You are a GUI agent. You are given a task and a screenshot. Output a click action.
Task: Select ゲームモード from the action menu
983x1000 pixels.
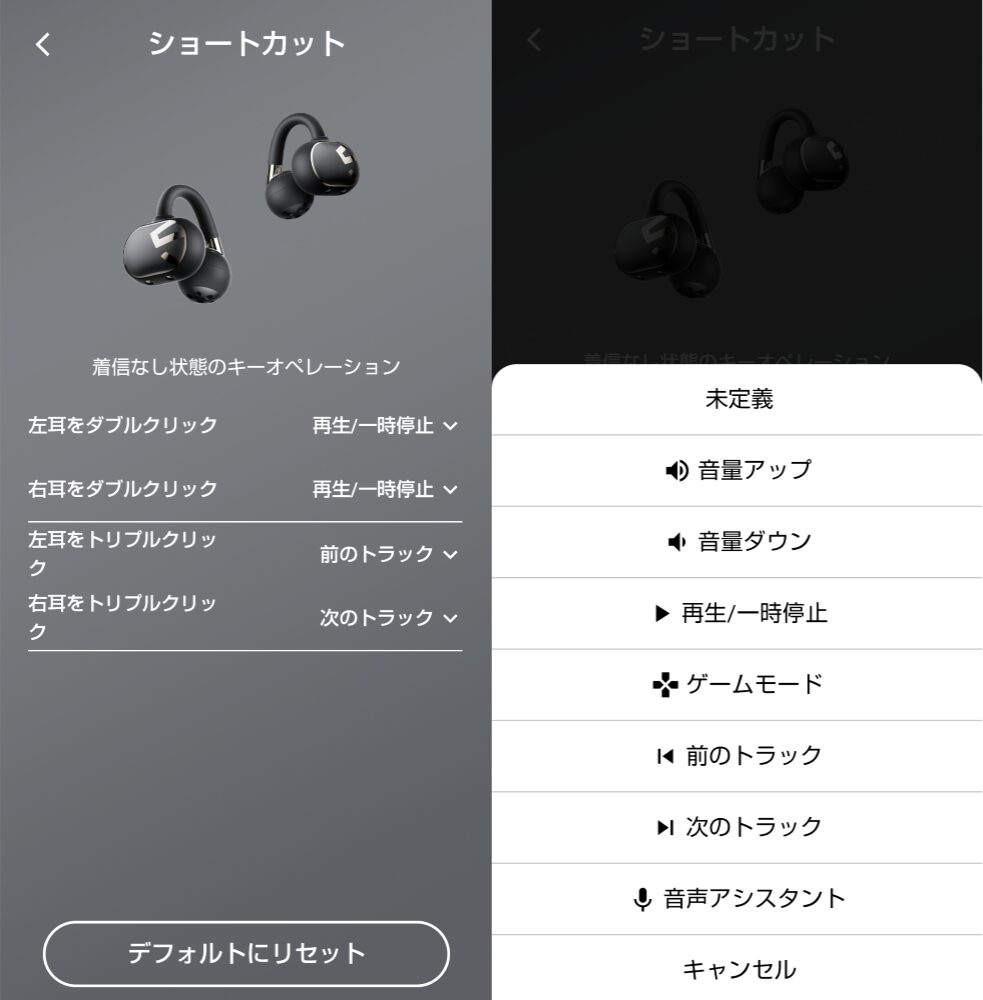point(737,684)
